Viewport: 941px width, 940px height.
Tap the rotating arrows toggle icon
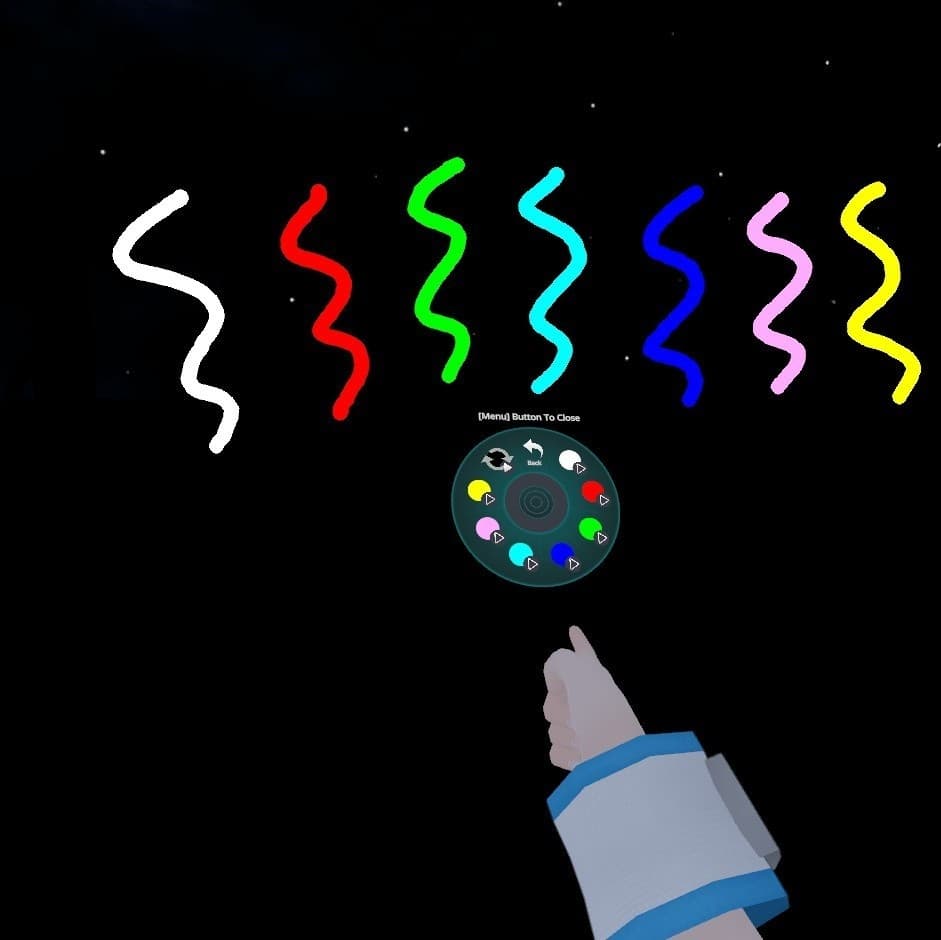pyautogui.click(x=496, y=460)
